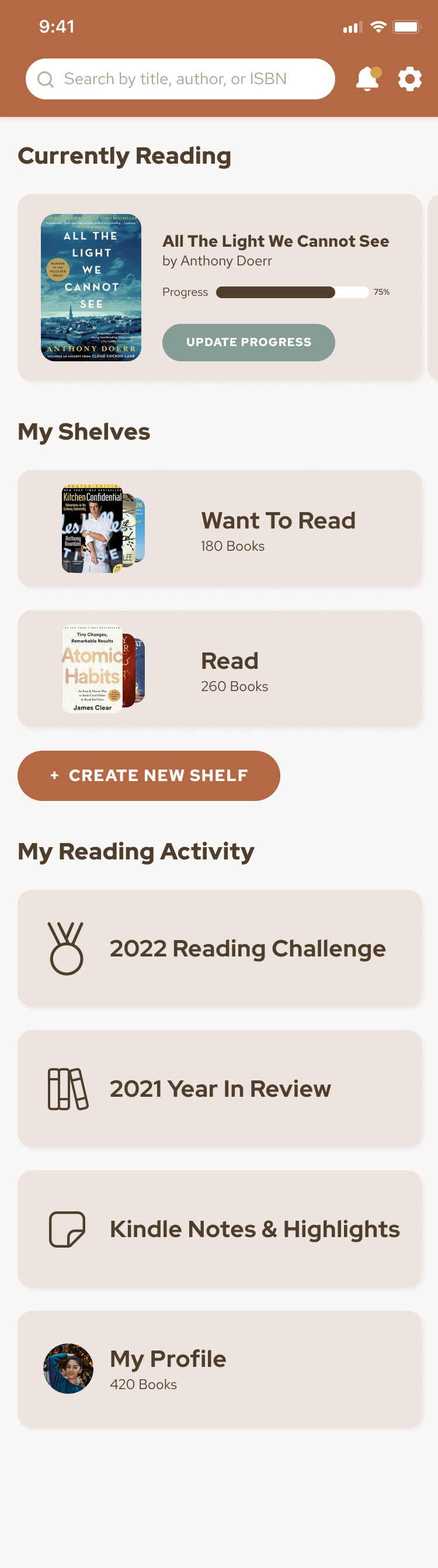
Task: Open Kindle Notes & Highlights
Action: tap(219, 1228)
